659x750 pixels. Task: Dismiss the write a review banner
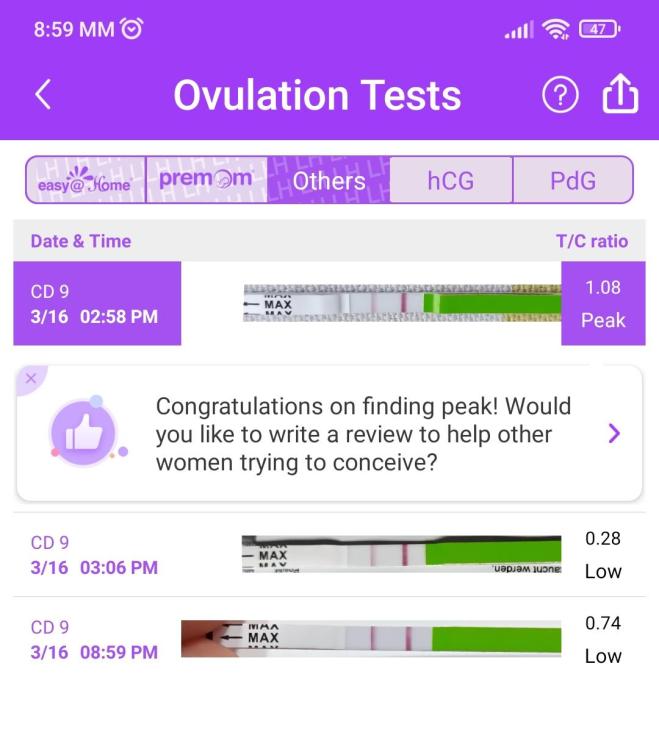(30, 378)
